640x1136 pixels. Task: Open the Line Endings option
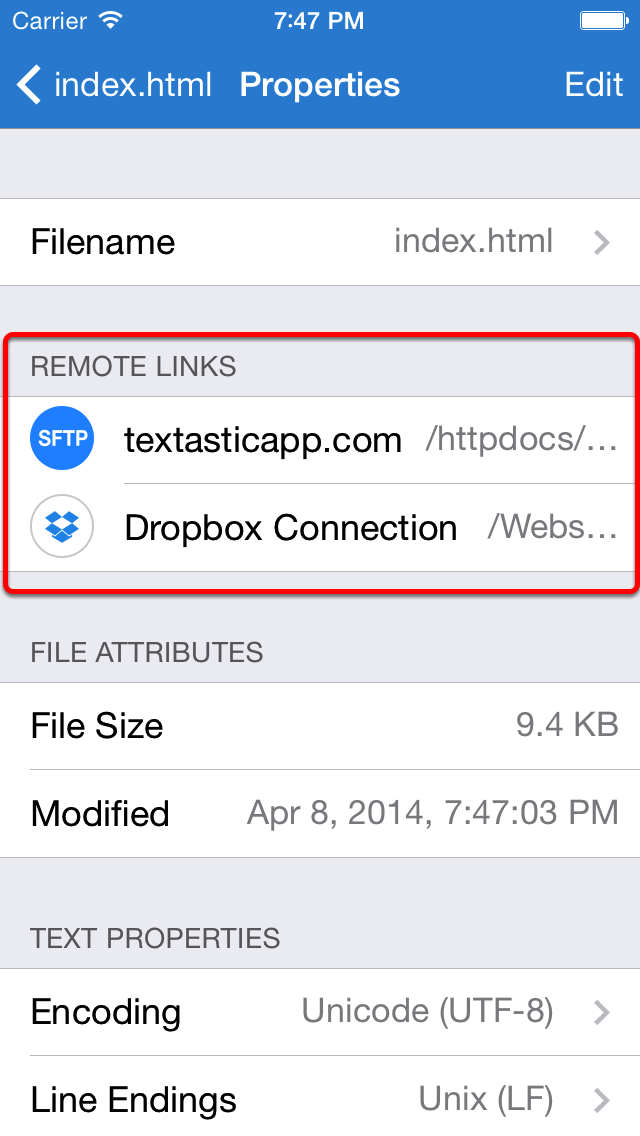tap(320, 1098)
